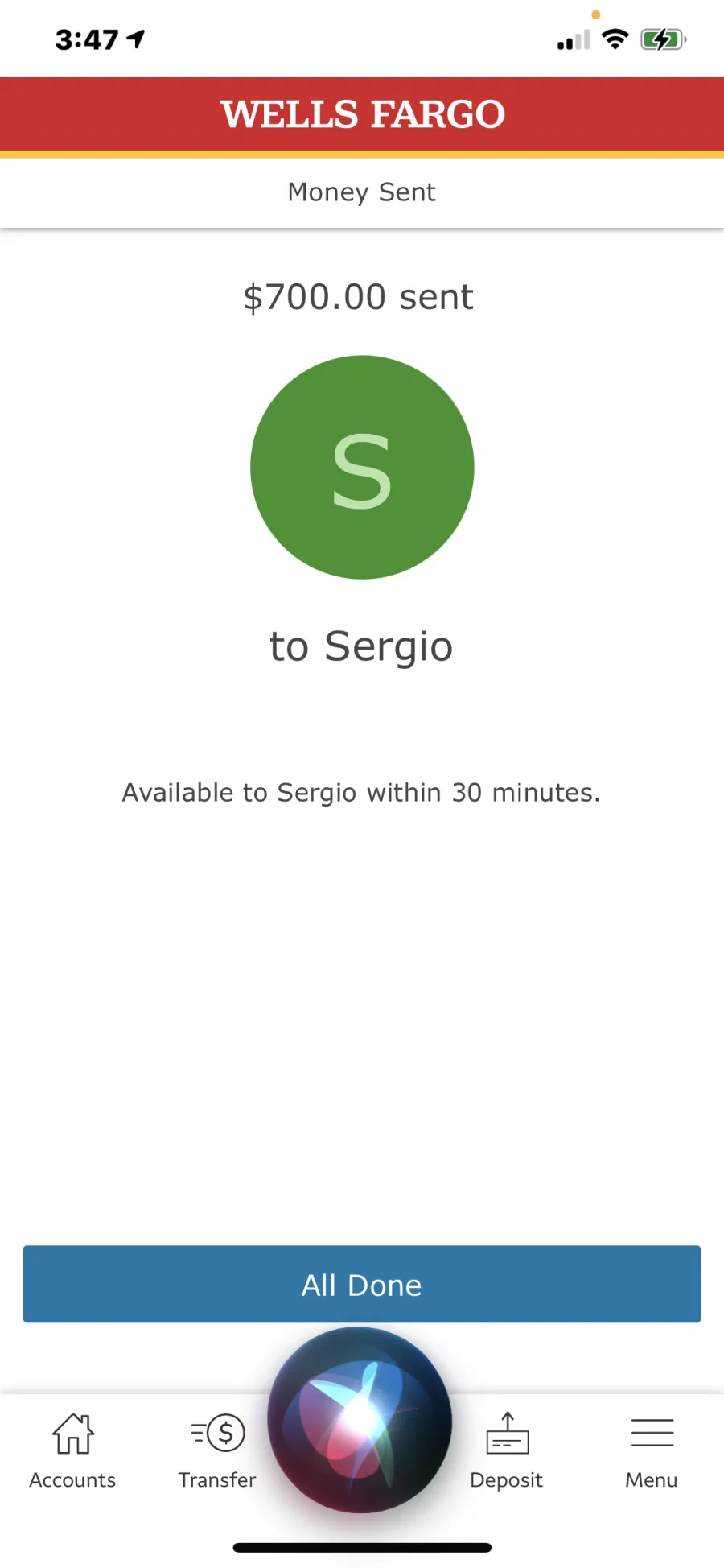The height and width of the screenshot is (1568, 724).
Task: Open the Accounts tab
Action: tap(72, 1451)
